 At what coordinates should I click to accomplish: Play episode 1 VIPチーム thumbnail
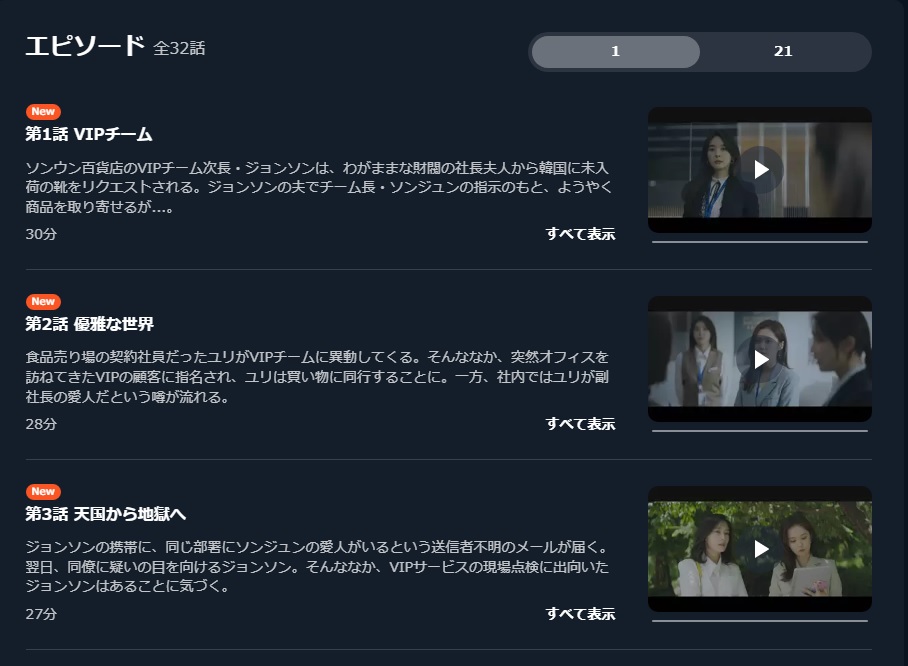(x=760, y=170)
